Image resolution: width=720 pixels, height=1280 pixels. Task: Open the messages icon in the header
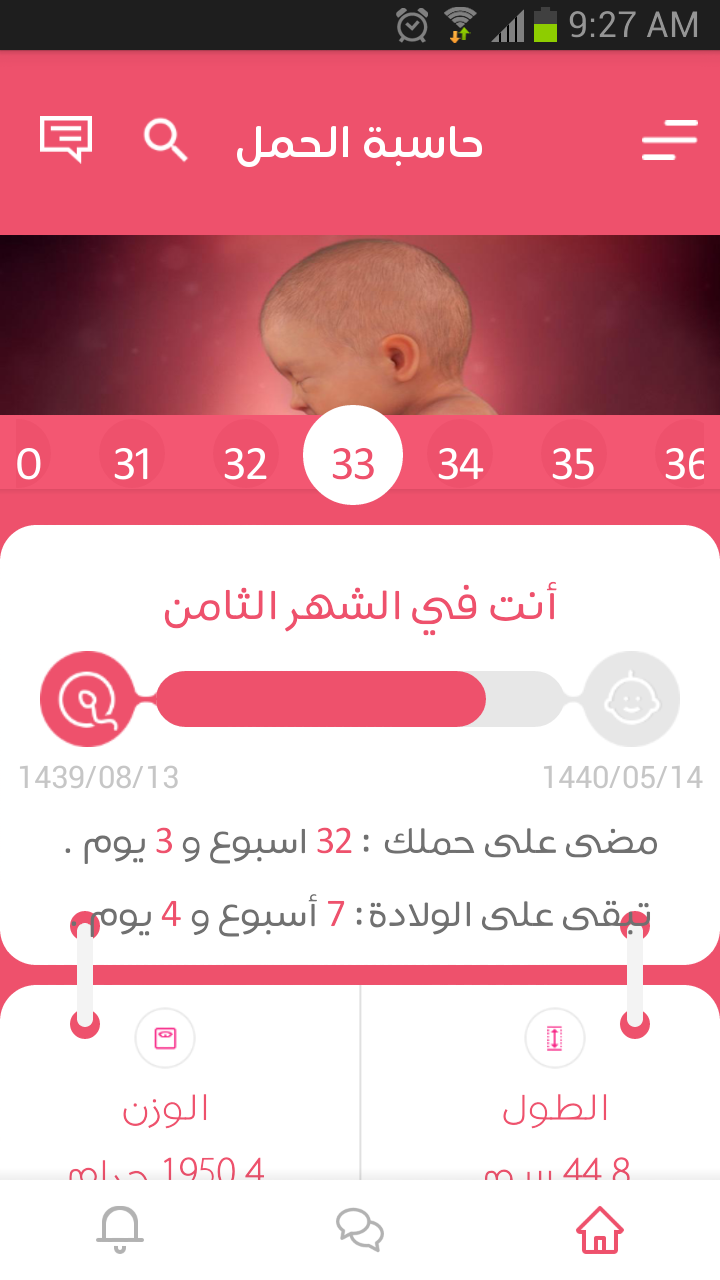pos(66,139)
